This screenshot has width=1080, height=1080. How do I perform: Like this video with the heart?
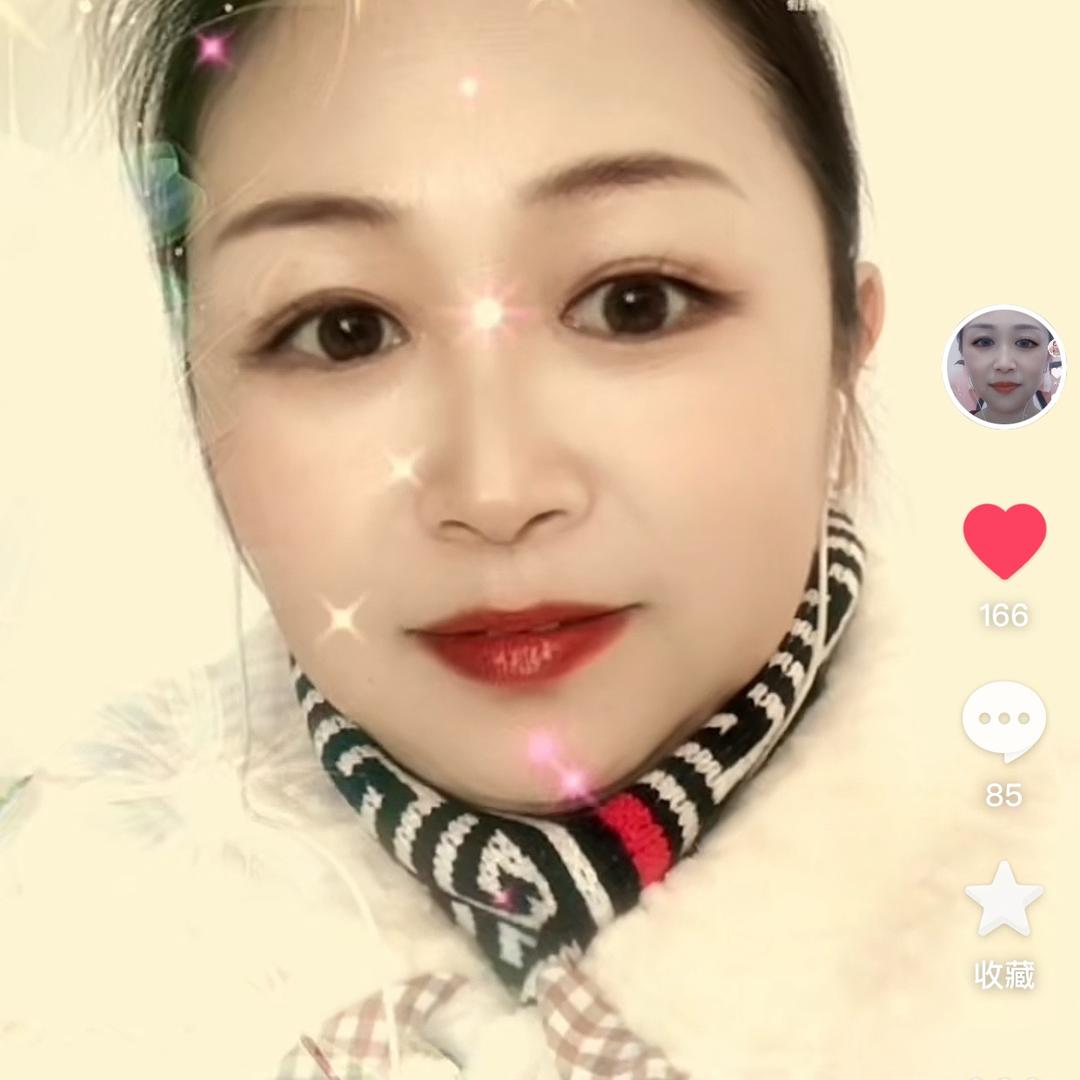click(x=1004, y=540)
